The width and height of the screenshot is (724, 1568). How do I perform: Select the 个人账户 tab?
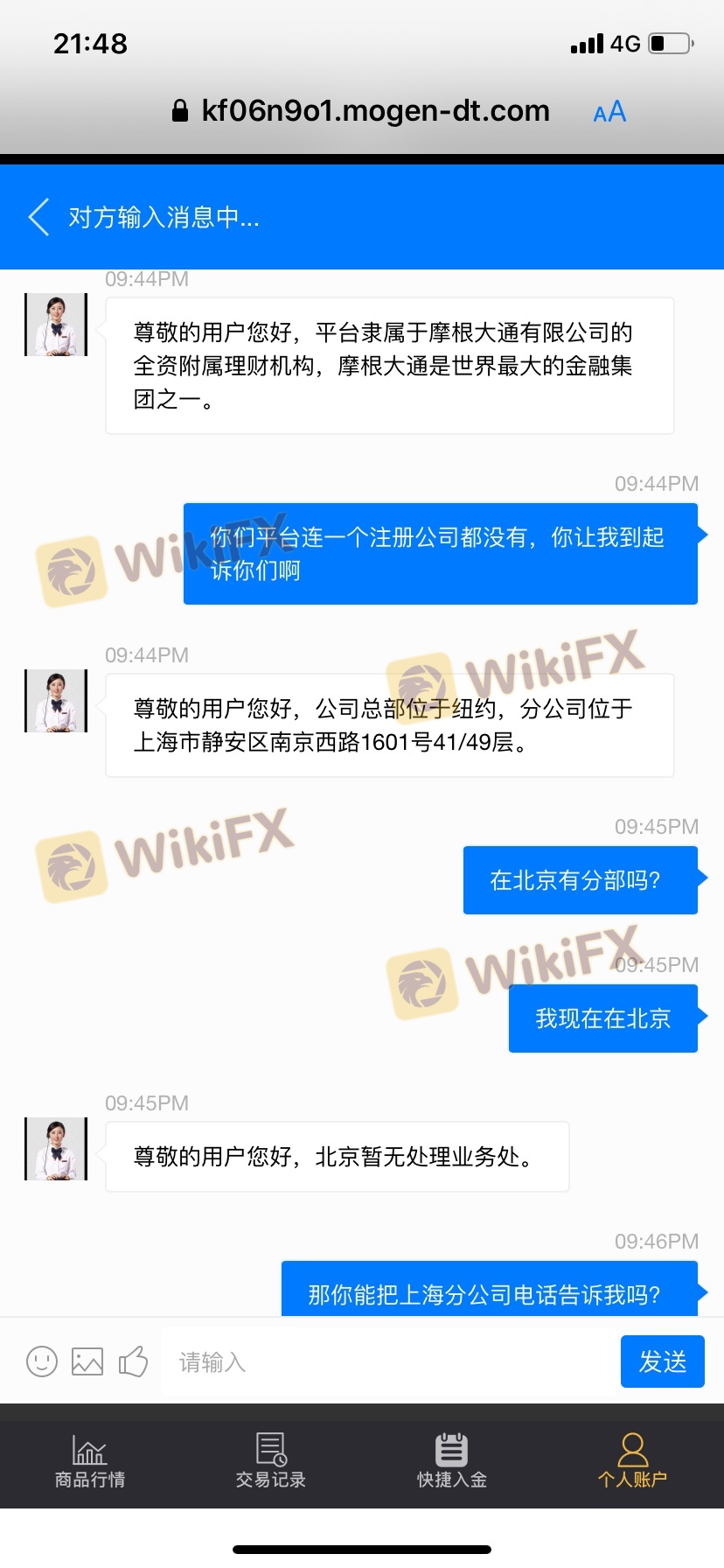pos(632,1461)
